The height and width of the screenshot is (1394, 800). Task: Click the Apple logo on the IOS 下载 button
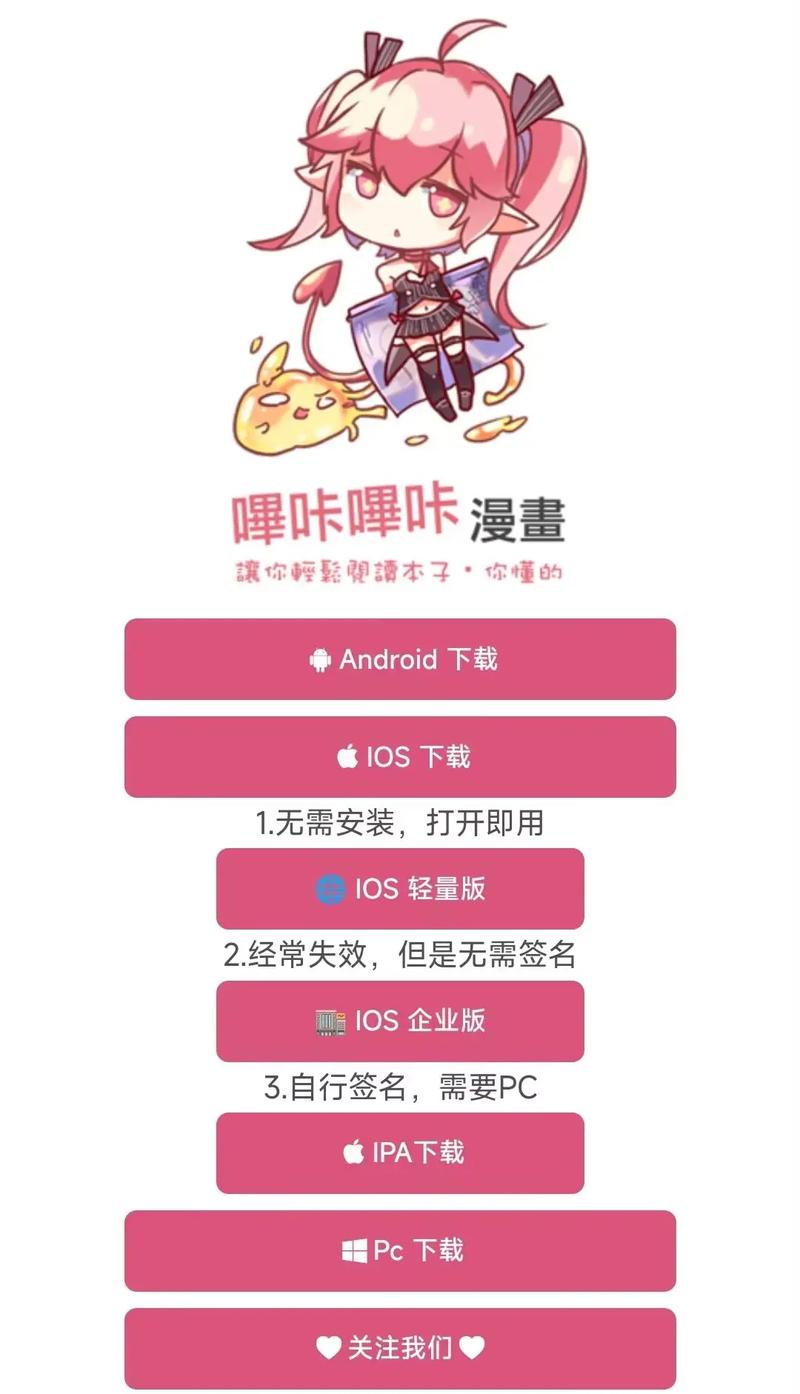(x=348, y=757)
